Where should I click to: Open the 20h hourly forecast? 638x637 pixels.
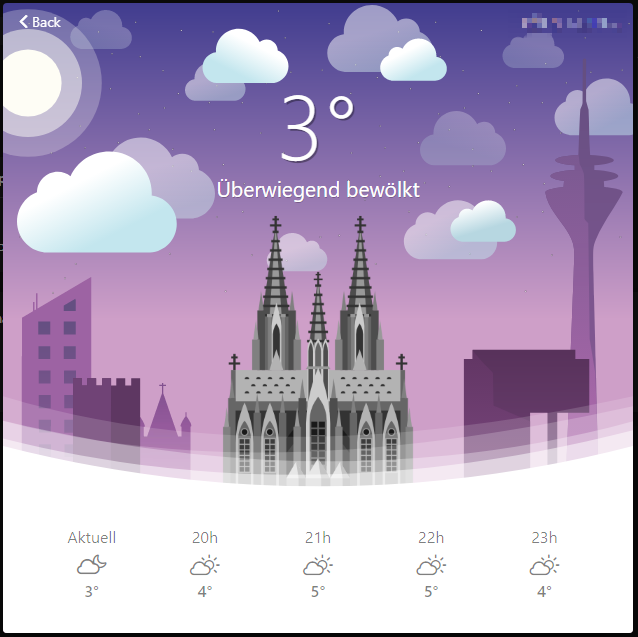pyautogui.click(x=205, y=565)
